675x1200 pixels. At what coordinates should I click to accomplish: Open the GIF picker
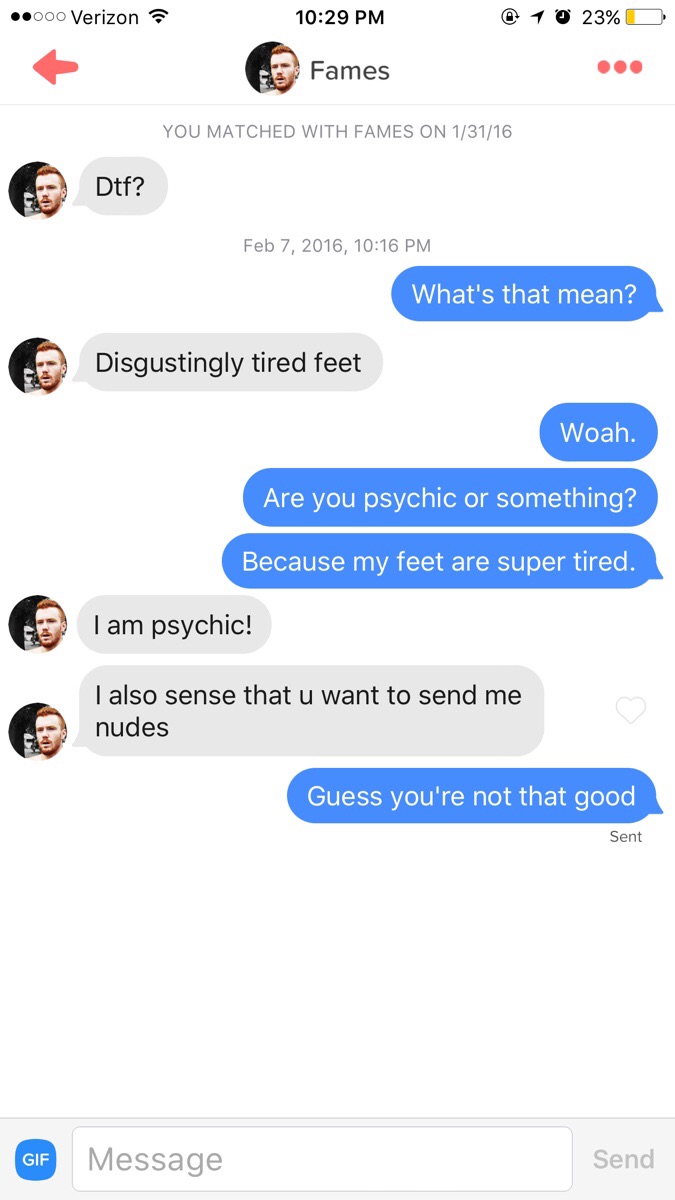[x=36, y=1160]
